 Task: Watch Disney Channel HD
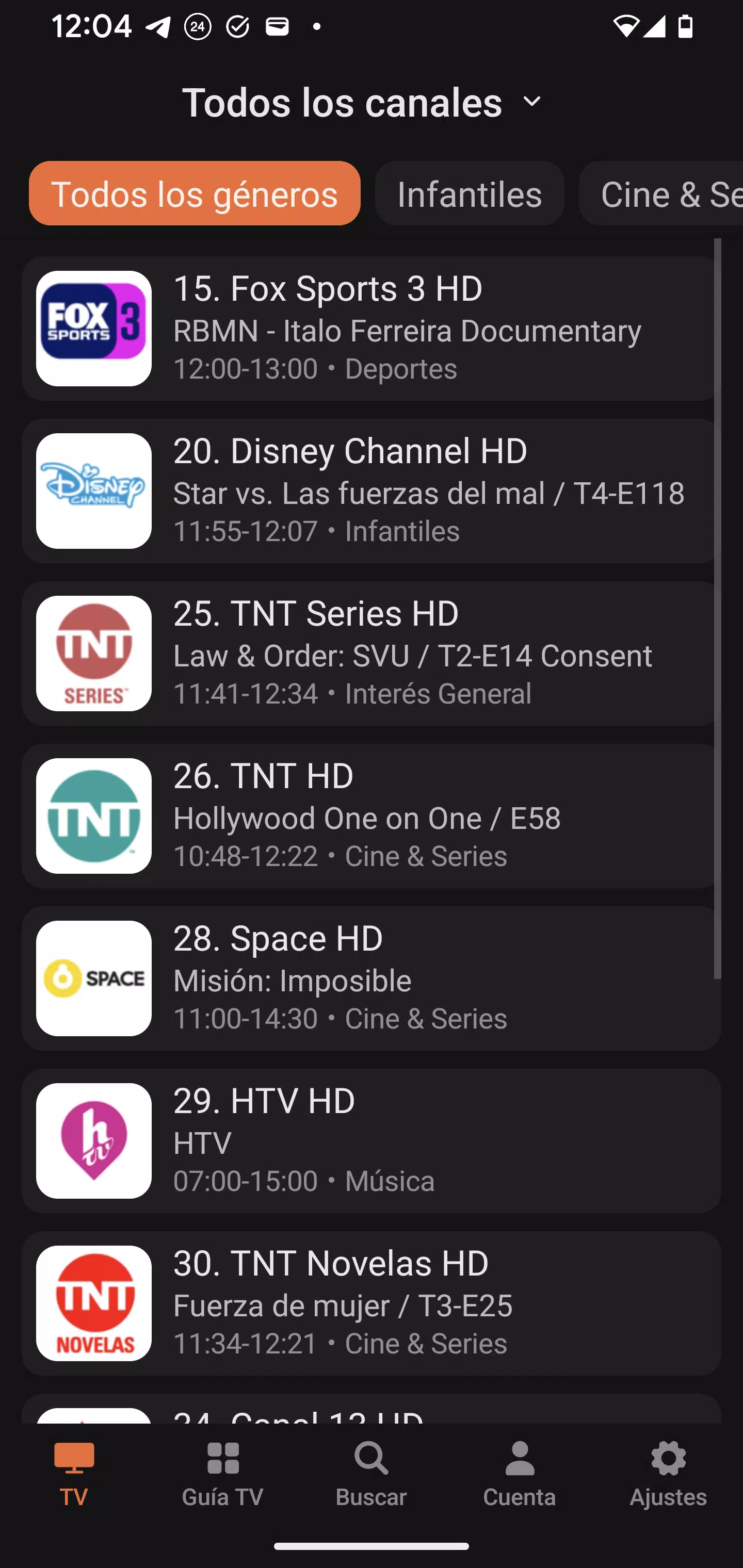click(x=370, y=491)
